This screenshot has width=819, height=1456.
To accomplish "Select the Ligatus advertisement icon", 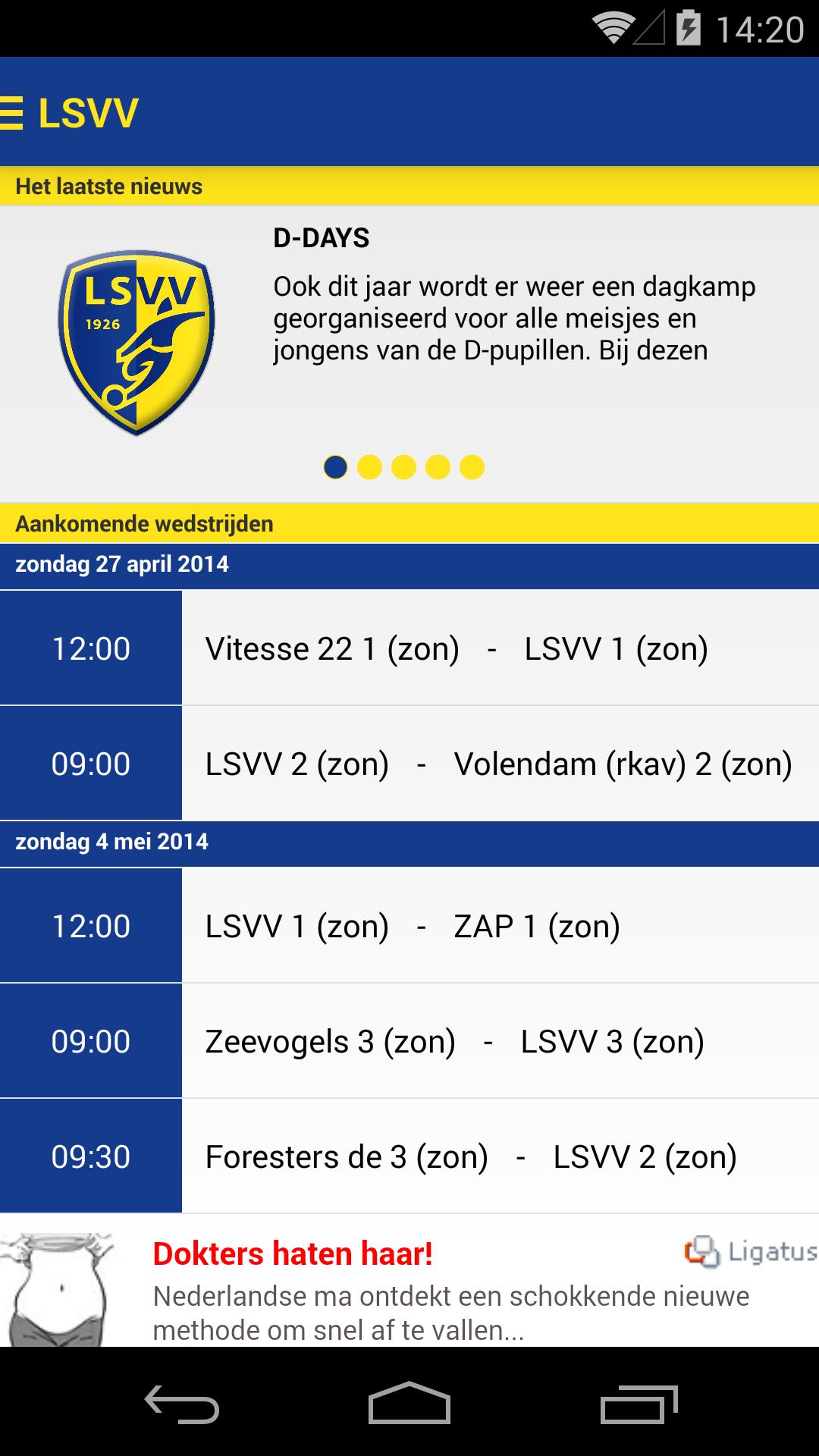I will point(700,1248).
